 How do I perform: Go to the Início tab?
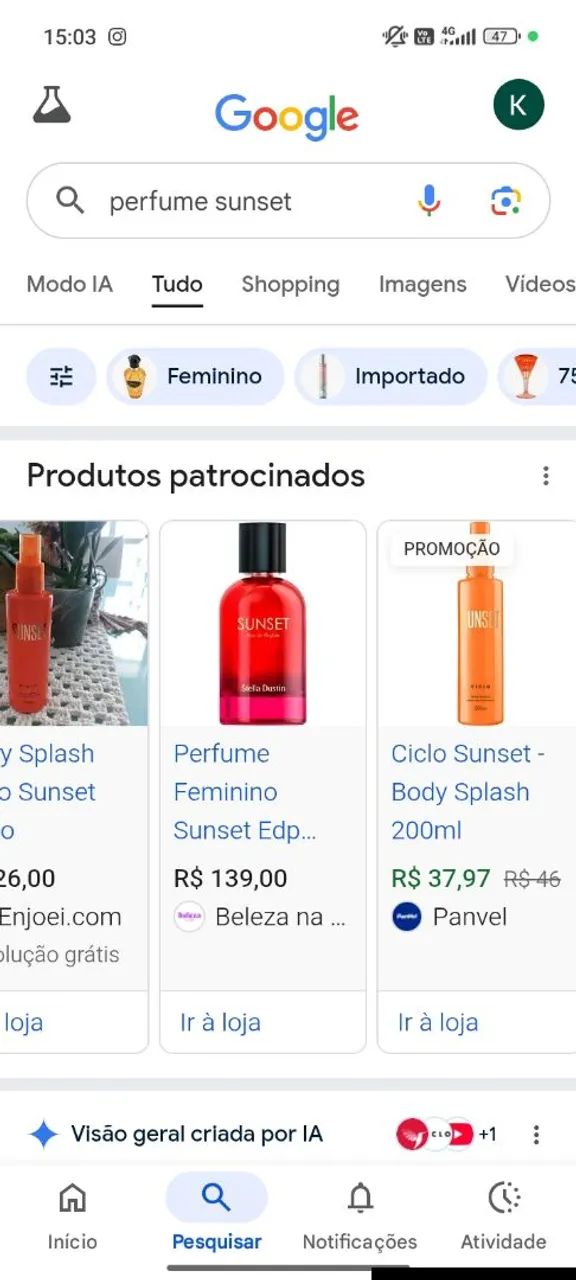[73, 1216]
